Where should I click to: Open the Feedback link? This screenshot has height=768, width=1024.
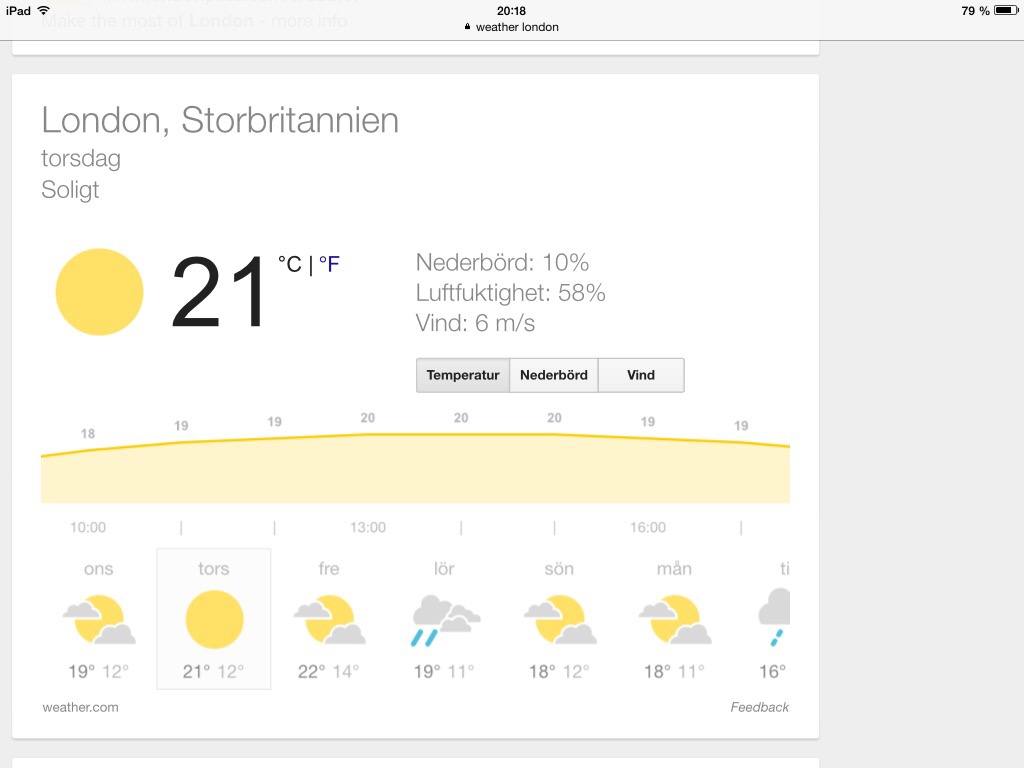759,707
